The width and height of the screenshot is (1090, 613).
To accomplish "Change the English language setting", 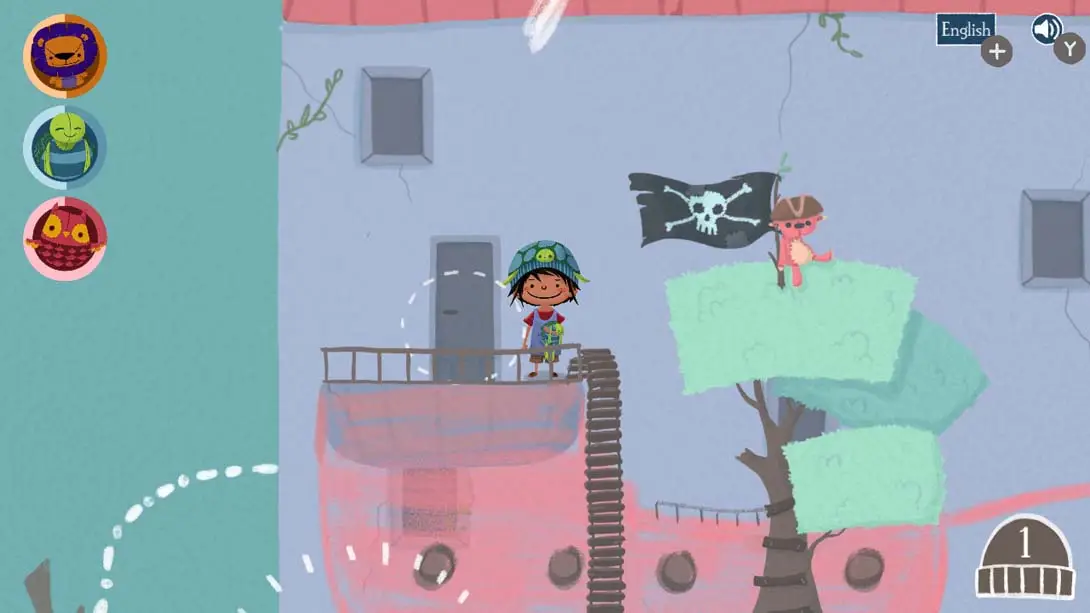I will [x=965, y=30].
